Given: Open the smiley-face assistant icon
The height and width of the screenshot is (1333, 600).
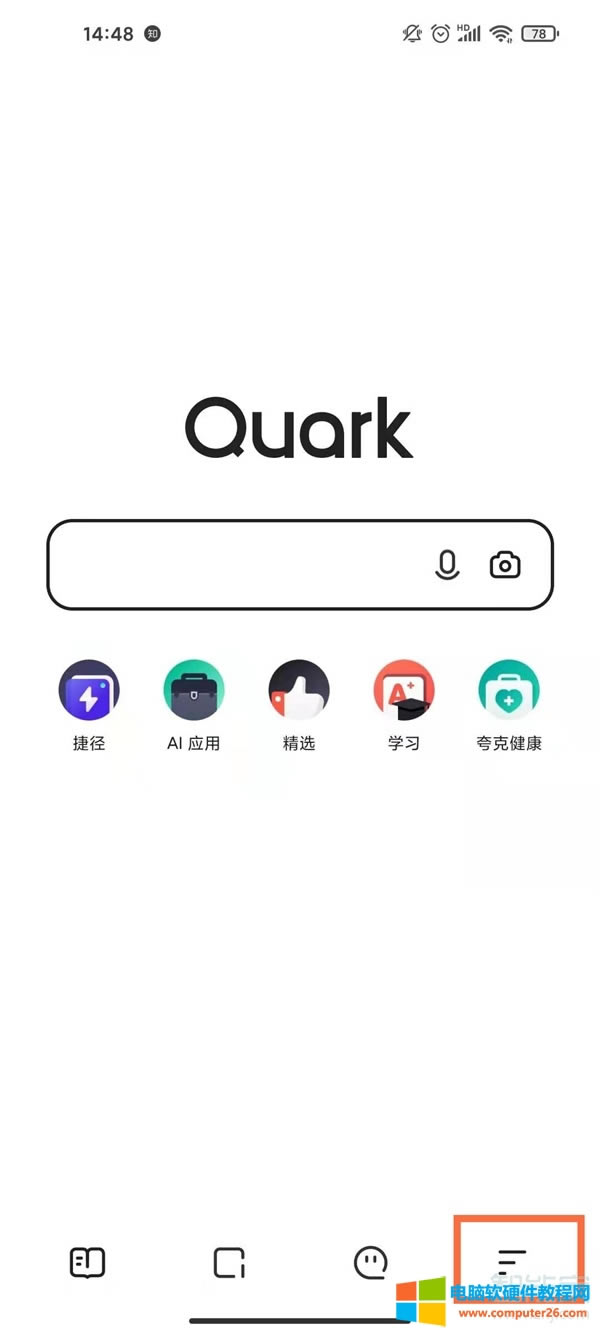Looking at the screenshot, I should pyautogui.click(x=371, y=1262).
